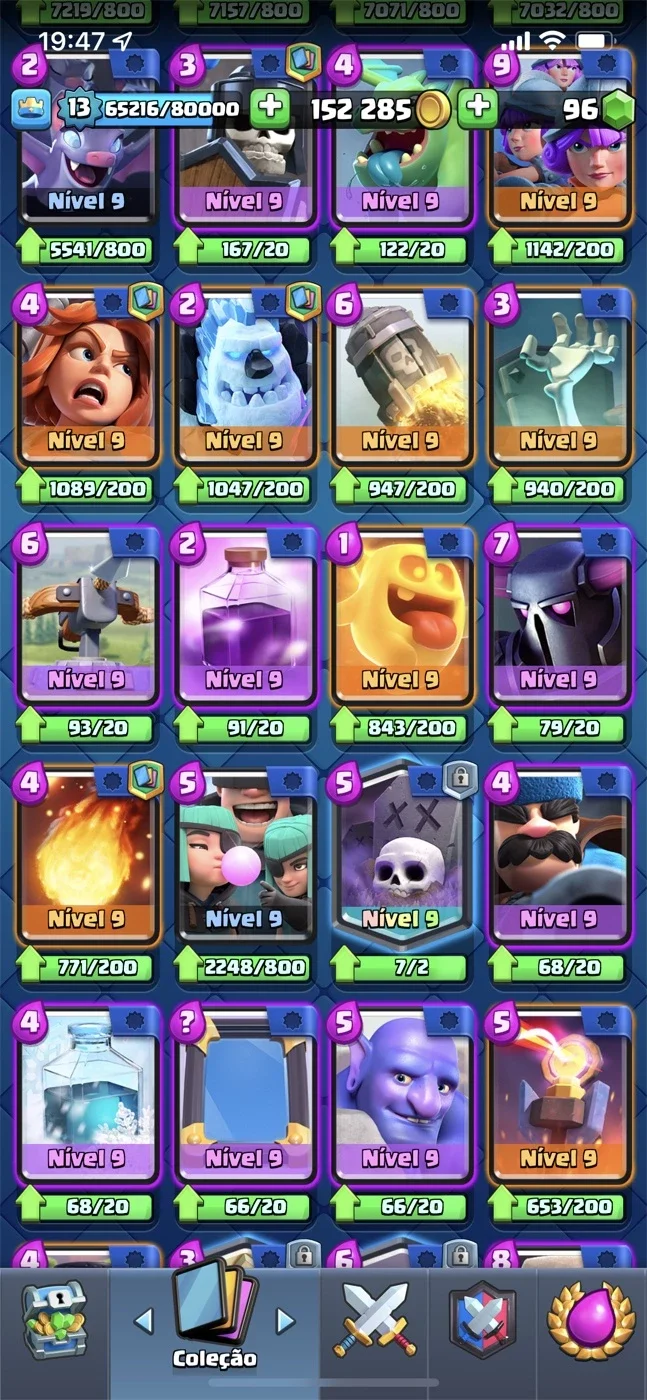647x1400 pixels.
Task: Switch to the crossed swords battle tab
Action: (374, 1320)
